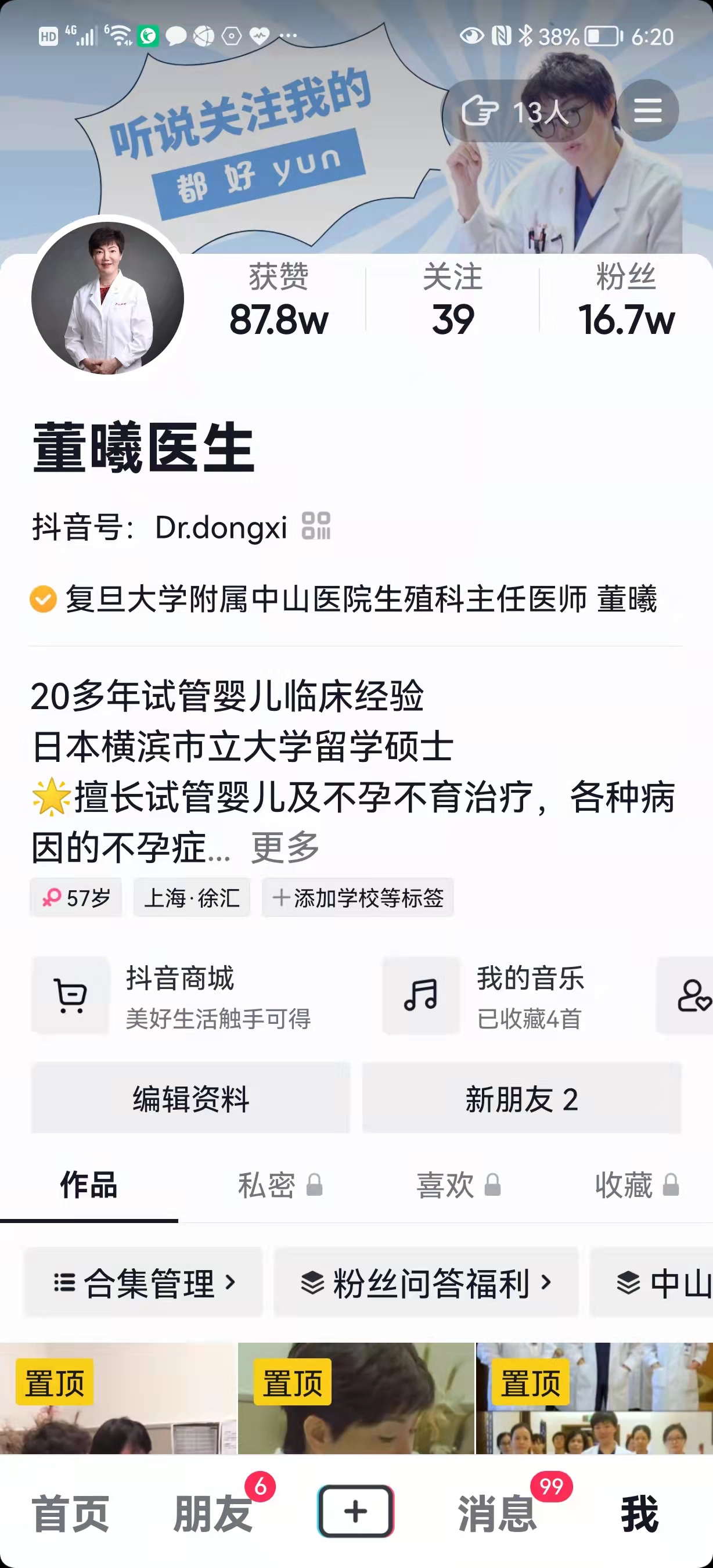Expand the bio with 更多
The width and height of the screenshot is (713, 1568).
(285, 847)
